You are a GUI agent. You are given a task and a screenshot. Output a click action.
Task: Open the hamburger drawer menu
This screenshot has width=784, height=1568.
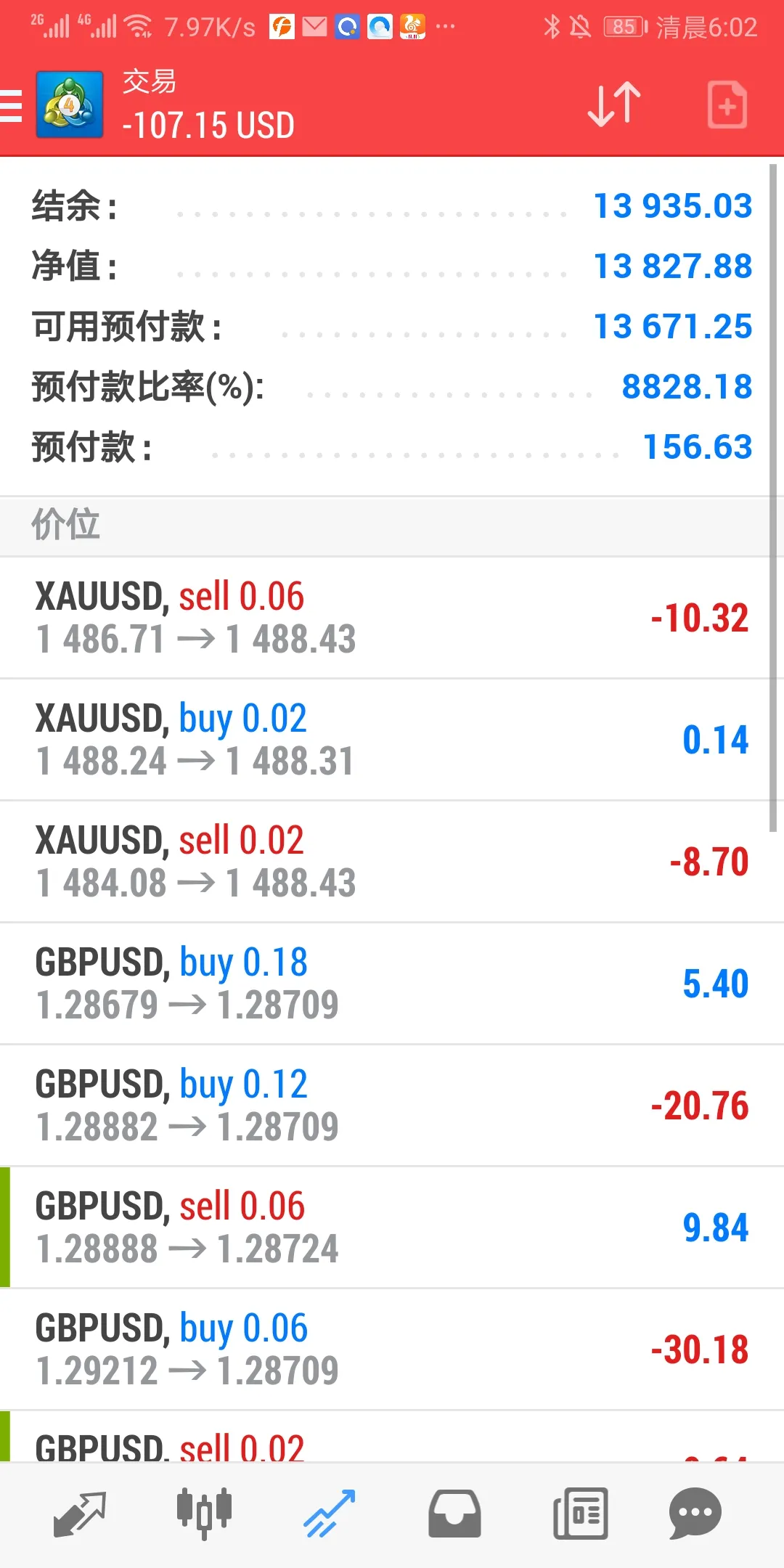tap(12, 105)
